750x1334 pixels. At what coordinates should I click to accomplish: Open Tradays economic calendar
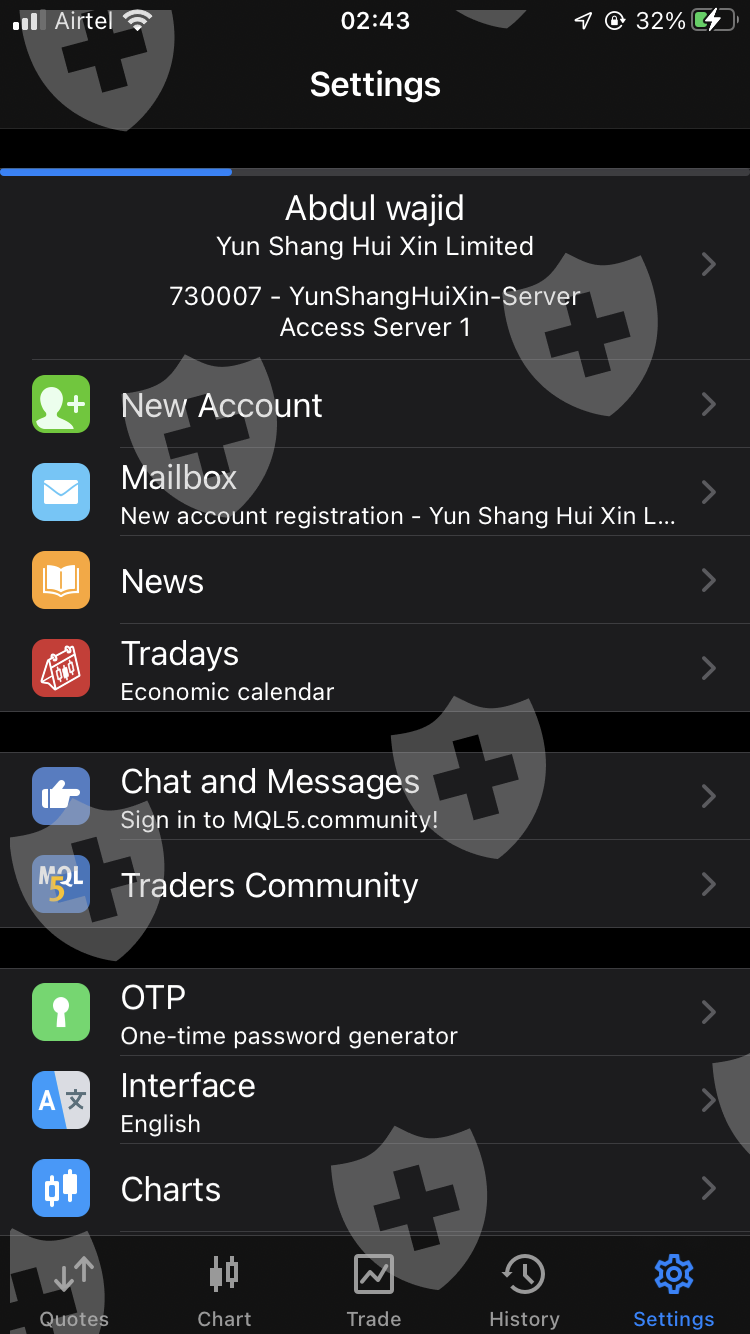point(375,668)
